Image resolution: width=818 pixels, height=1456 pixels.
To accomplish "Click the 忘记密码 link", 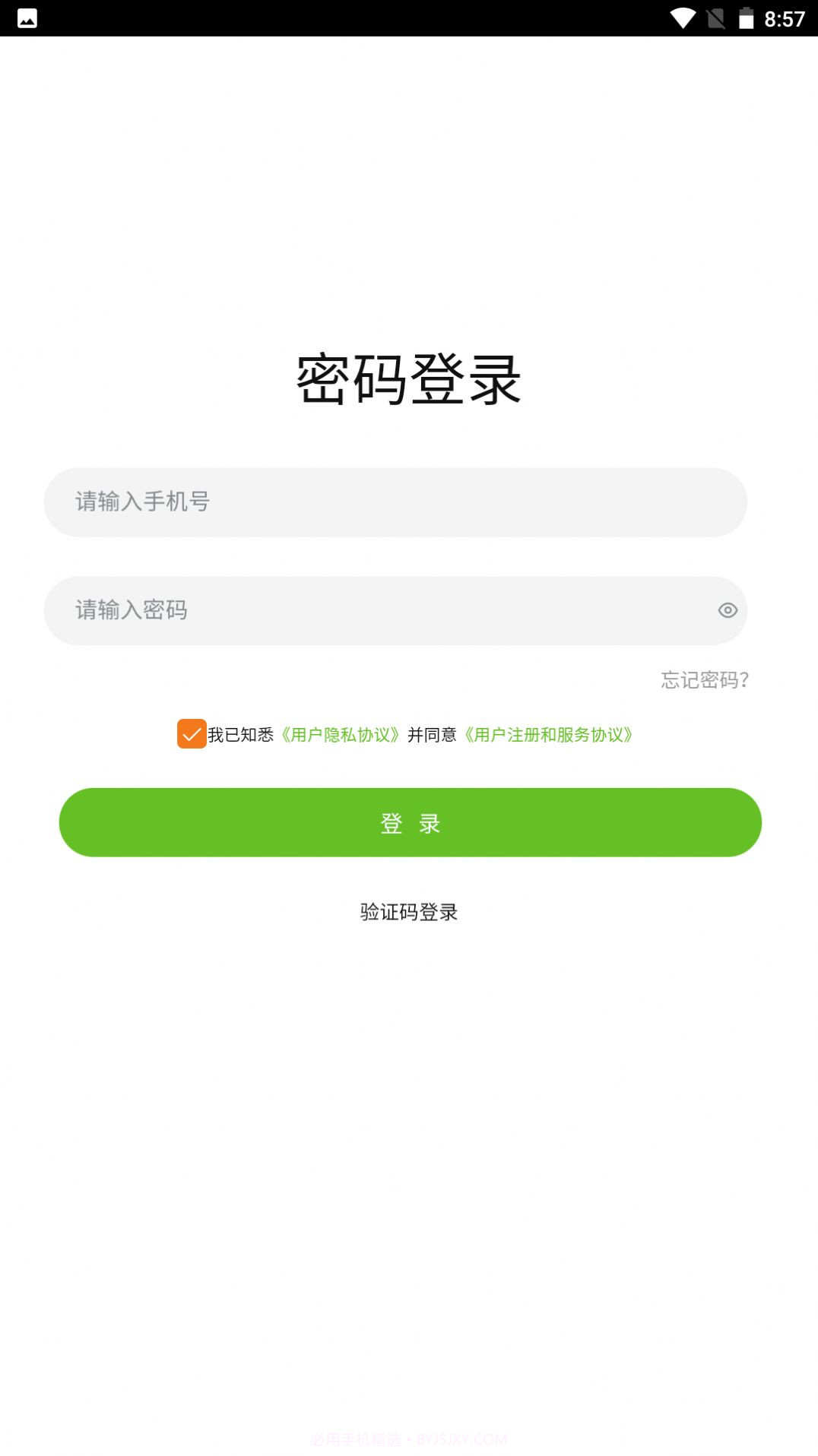I will [703, 680].
